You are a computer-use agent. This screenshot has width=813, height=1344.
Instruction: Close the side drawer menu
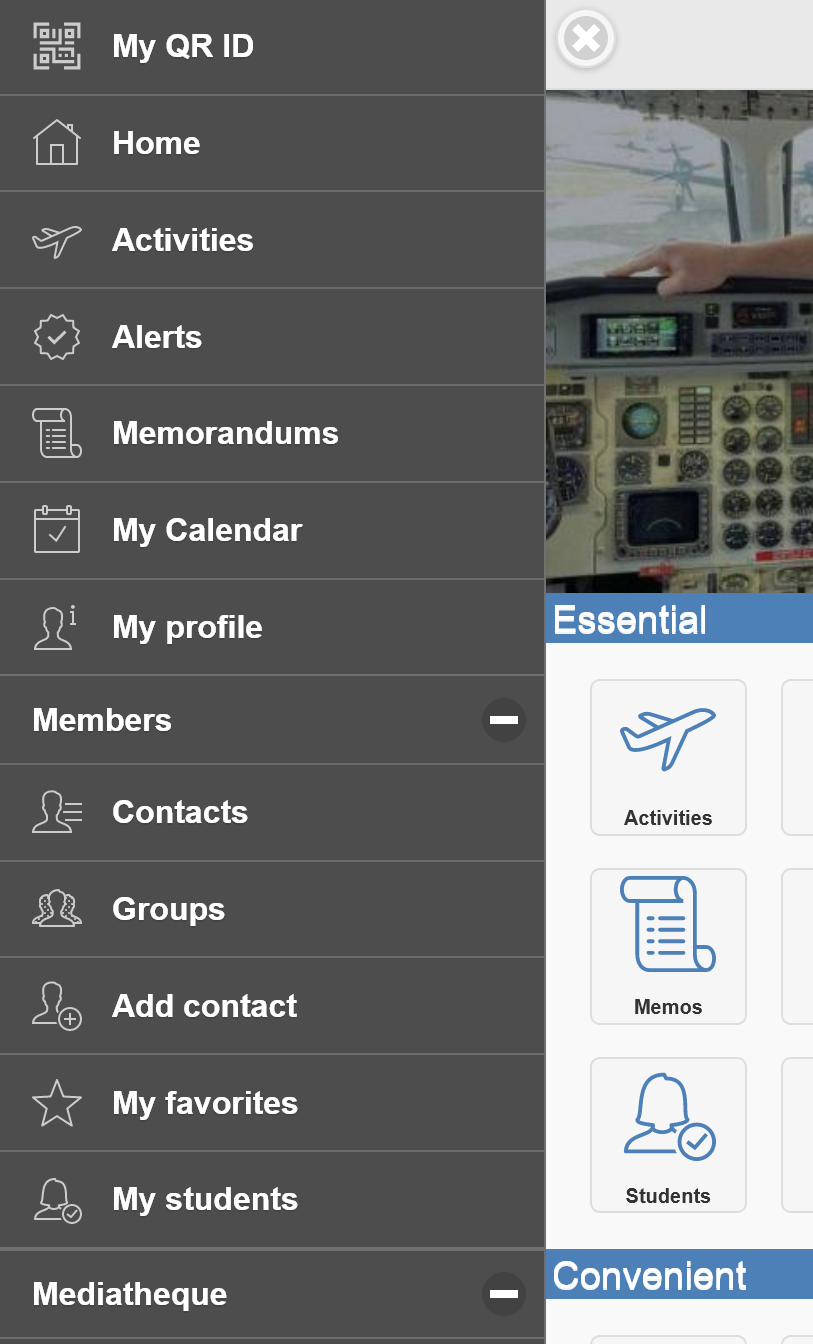586,40
